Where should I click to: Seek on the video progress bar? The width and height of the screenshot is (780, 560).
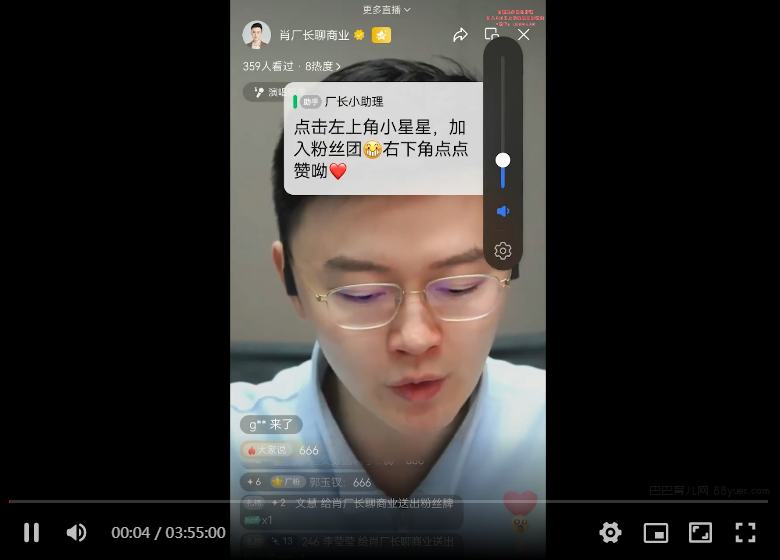click(x=390, y=501)
